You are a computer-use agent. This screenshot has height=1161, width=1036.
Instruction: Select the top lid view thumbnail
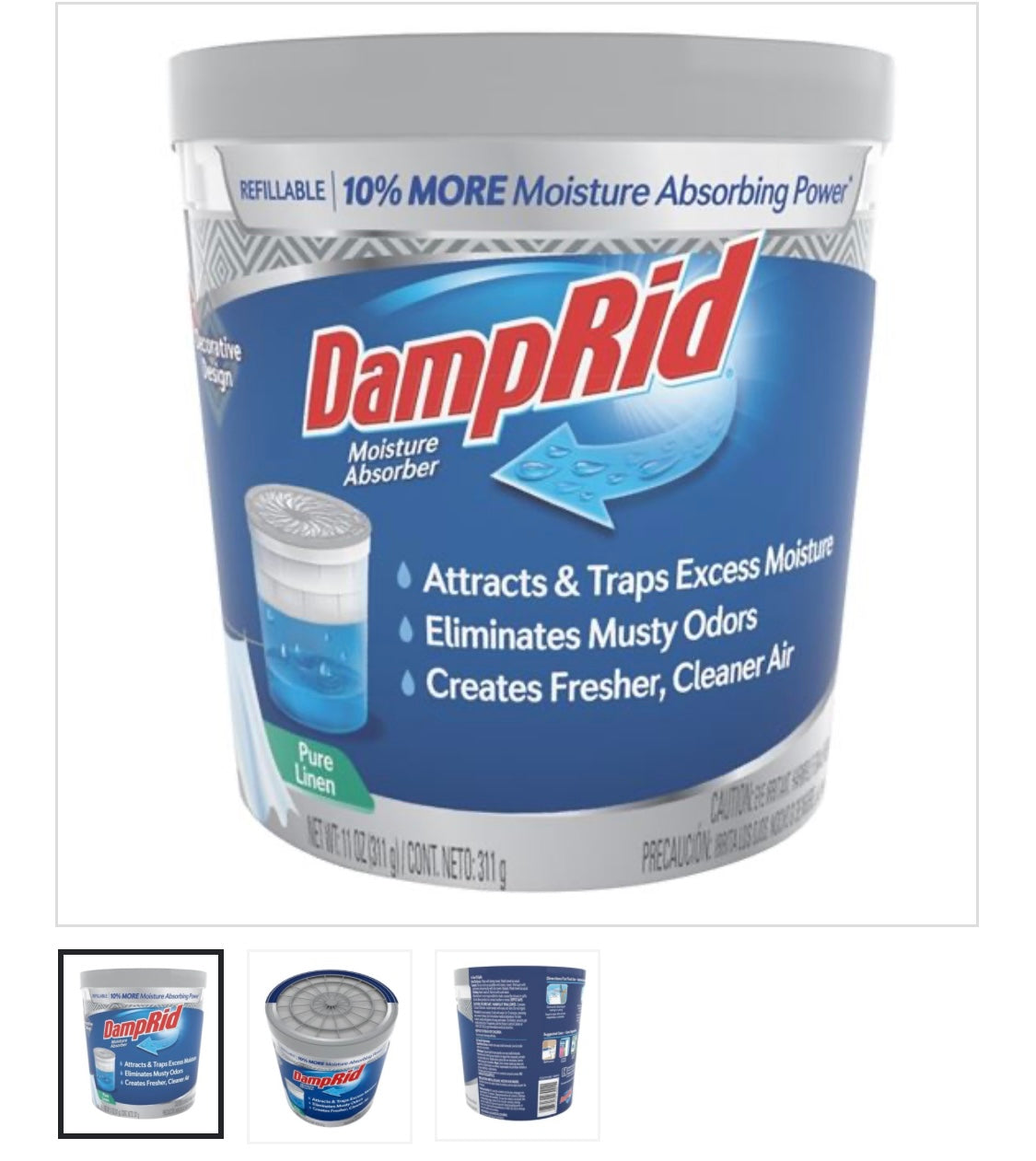[330, 1046]
